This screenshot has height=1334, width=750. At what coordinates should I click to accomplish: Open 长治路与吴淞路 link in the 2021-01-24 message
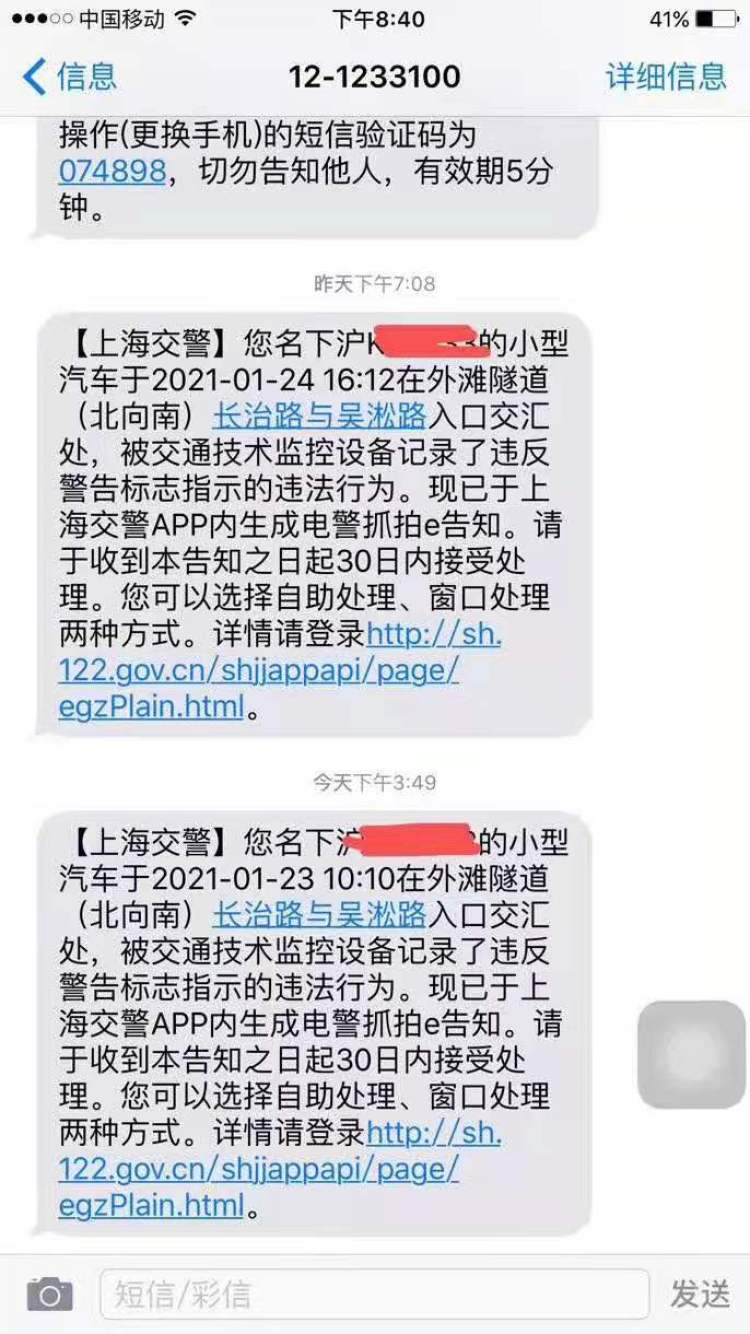coord(320,414)
